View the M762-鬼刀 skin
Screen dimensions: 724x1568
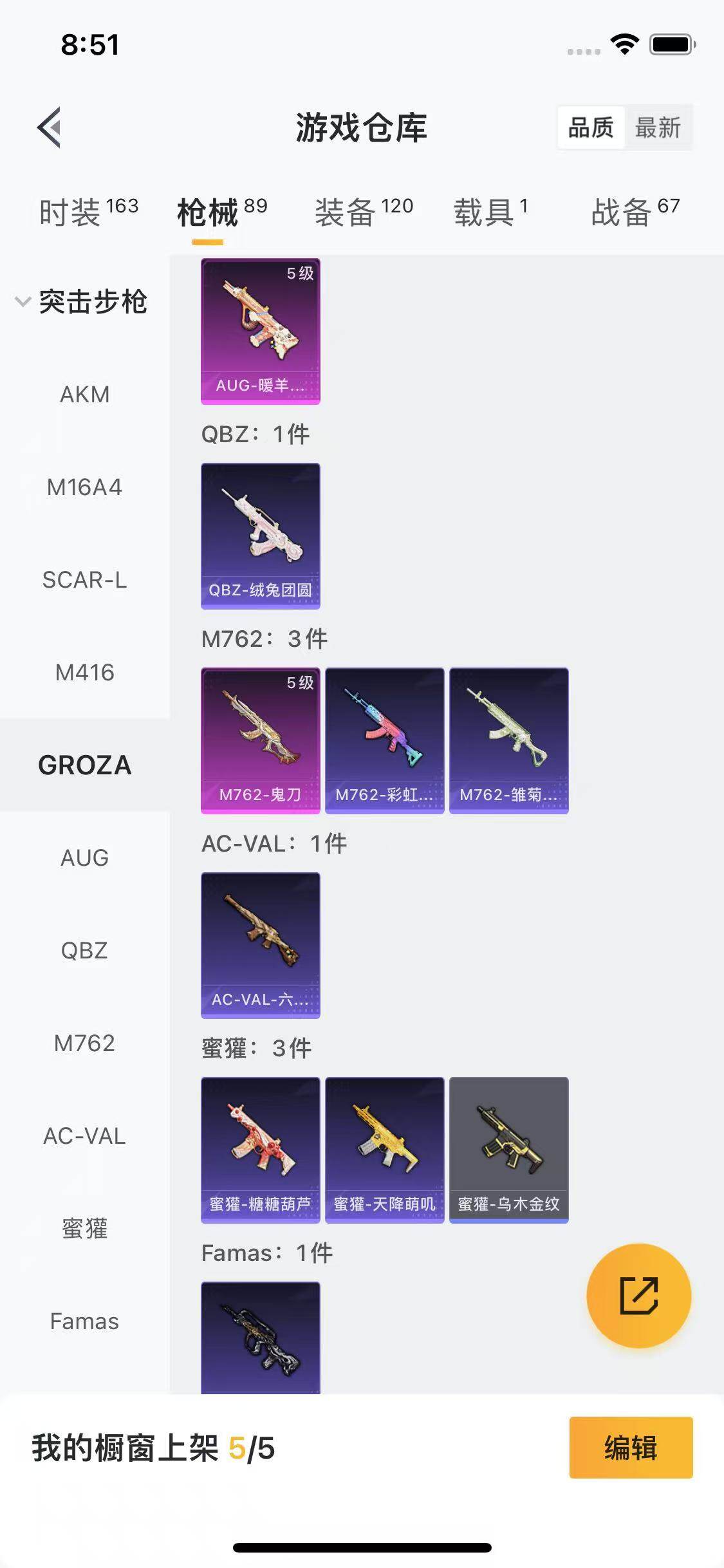(x=260, y=741)
